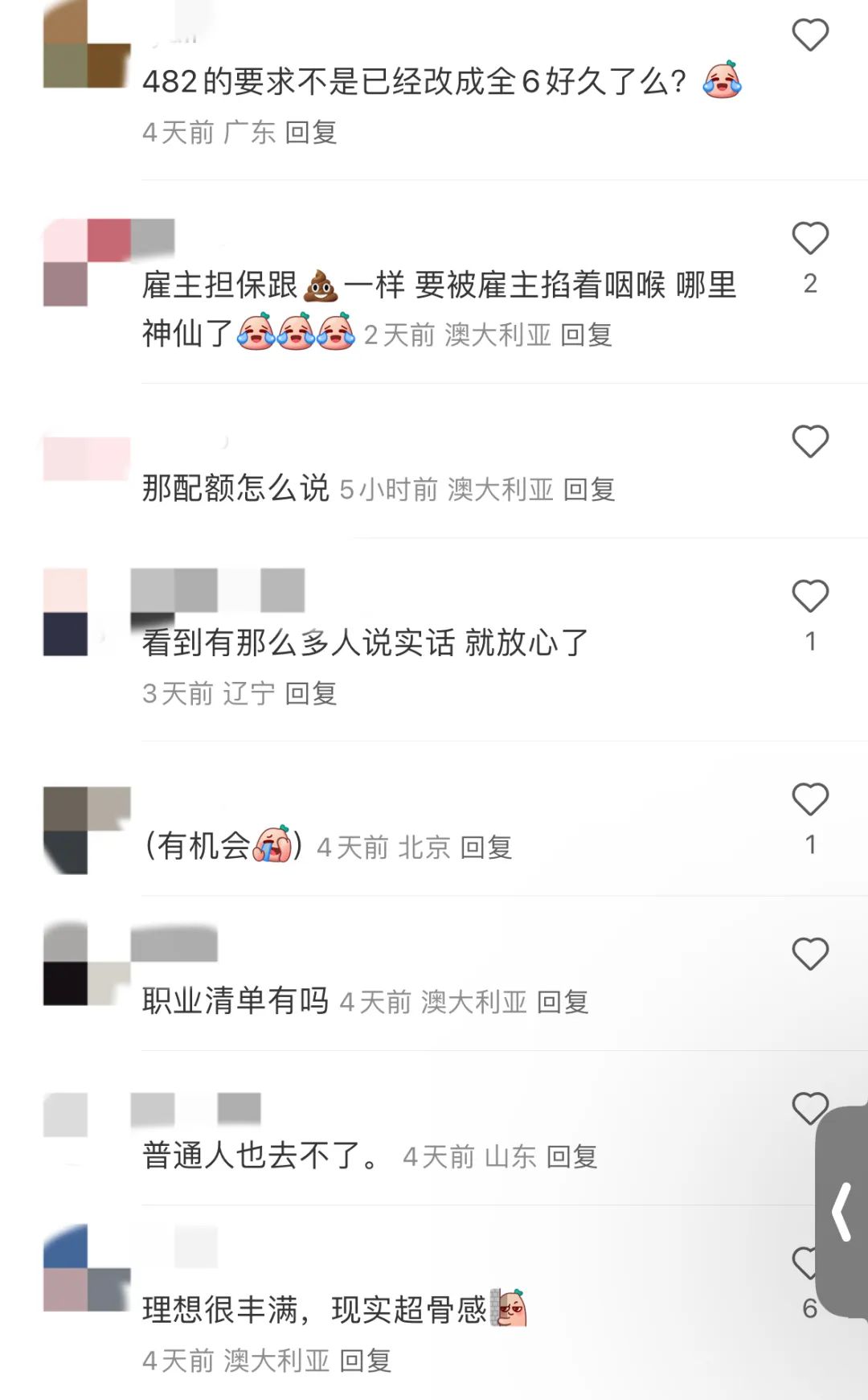Reply to the 雇主担保 comment
The height and width of the screenshot is (1400, 868).
(586, 335)
